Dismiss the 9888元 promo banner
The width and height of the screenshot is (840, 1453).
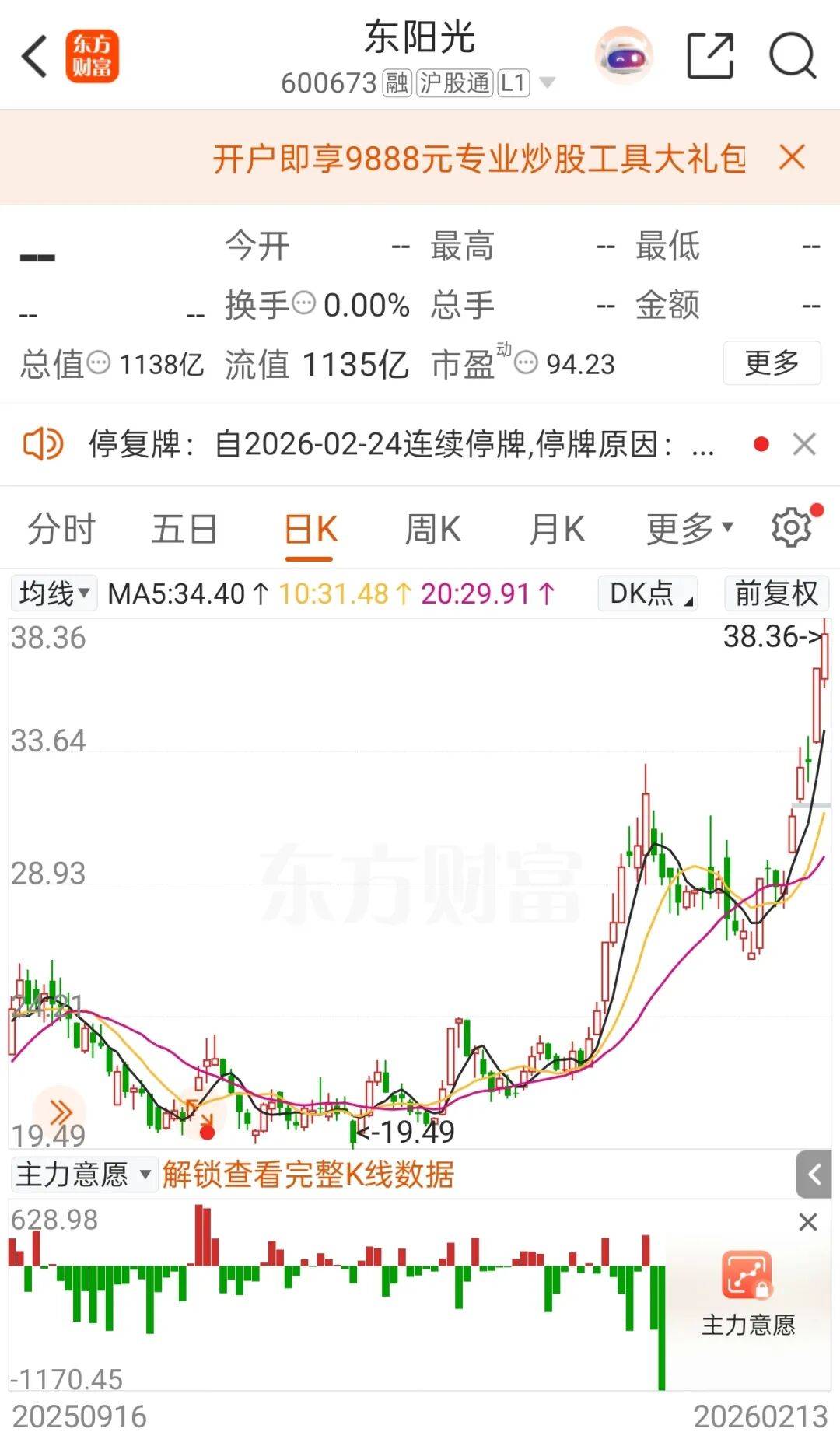coord(791,157)
